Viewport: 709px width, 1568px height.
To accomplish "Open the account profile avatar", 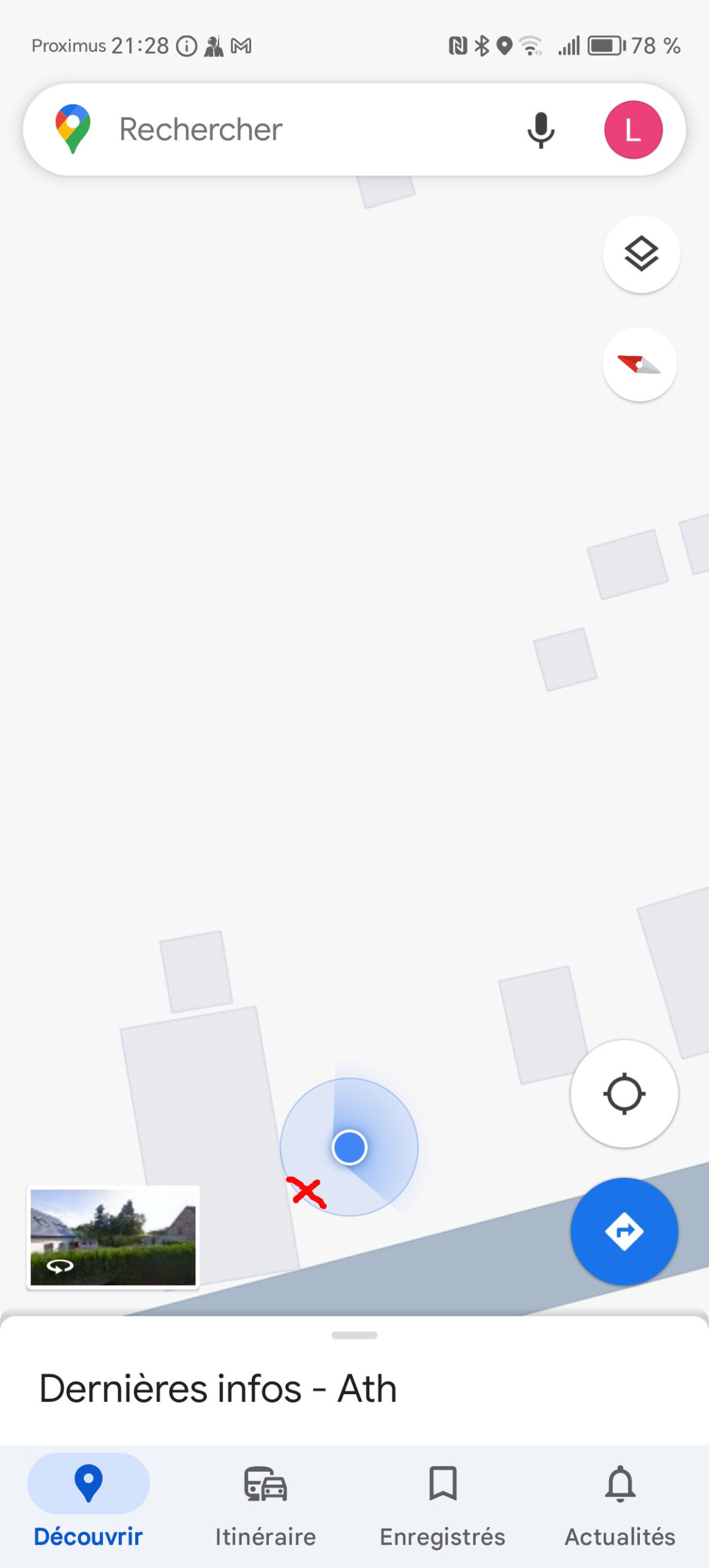I will click(x=633, y=130).
